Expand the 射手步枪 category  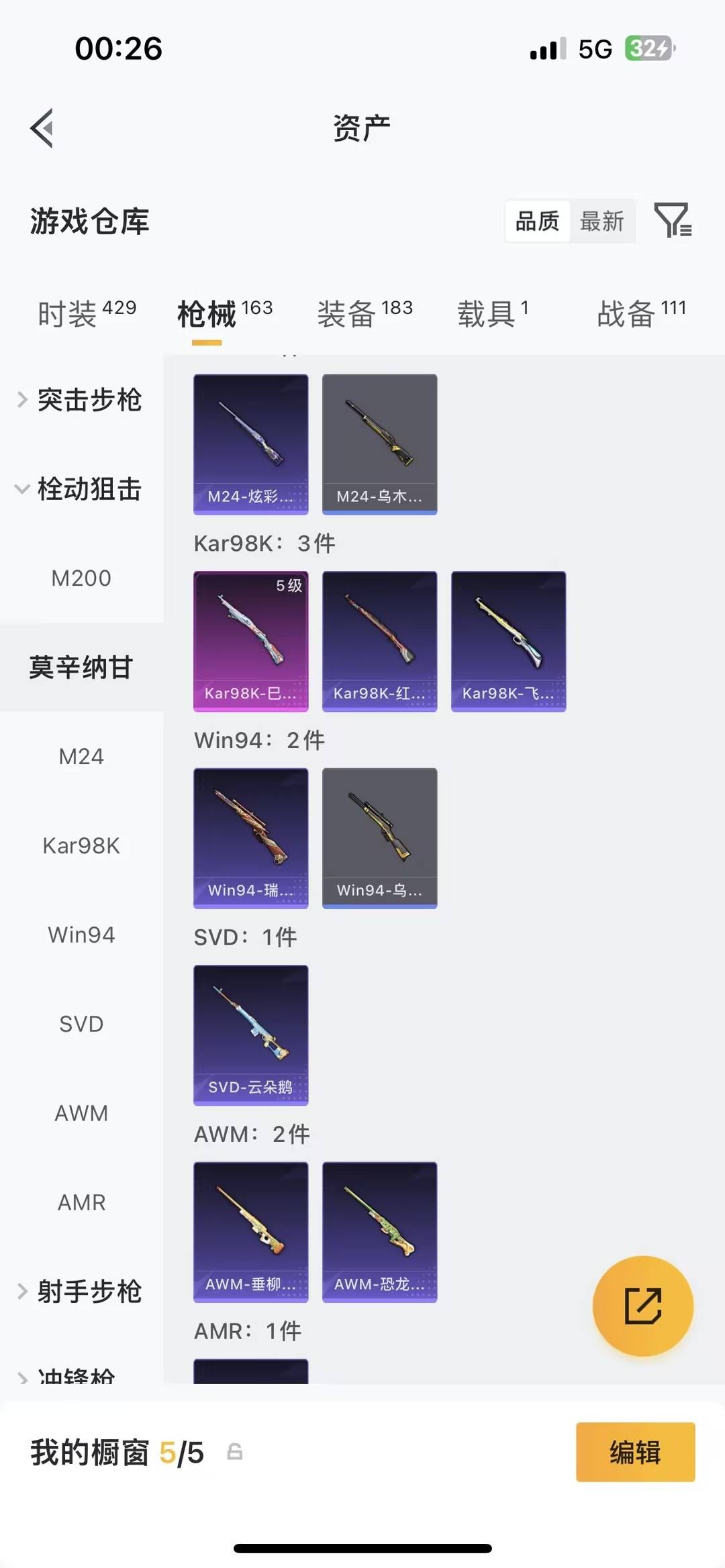pos(90,1291)
